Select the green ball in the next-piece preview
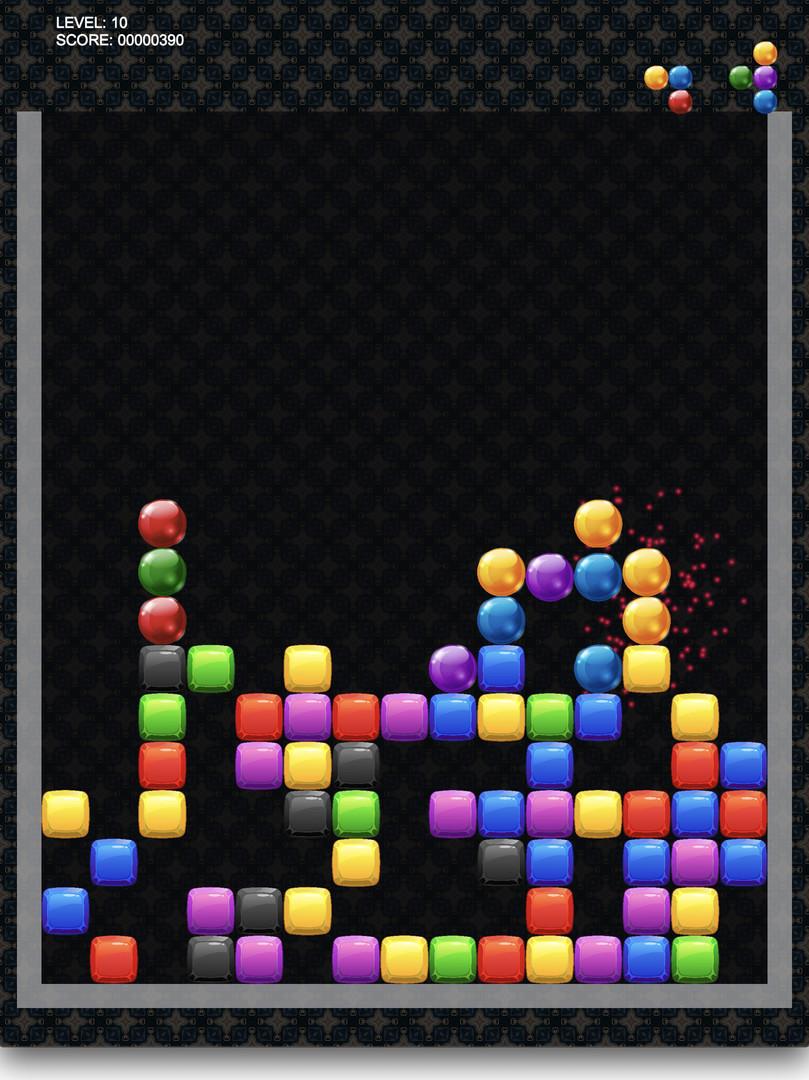Viewport: 809px width, 1080px height. (x=739, y=77)
